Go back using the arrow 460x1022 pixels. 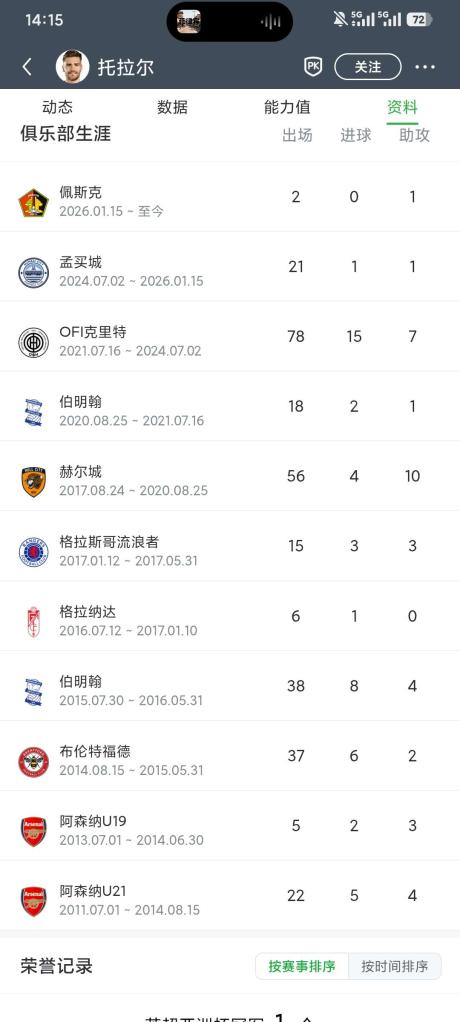pyautogui.click(x=27, y=66)
